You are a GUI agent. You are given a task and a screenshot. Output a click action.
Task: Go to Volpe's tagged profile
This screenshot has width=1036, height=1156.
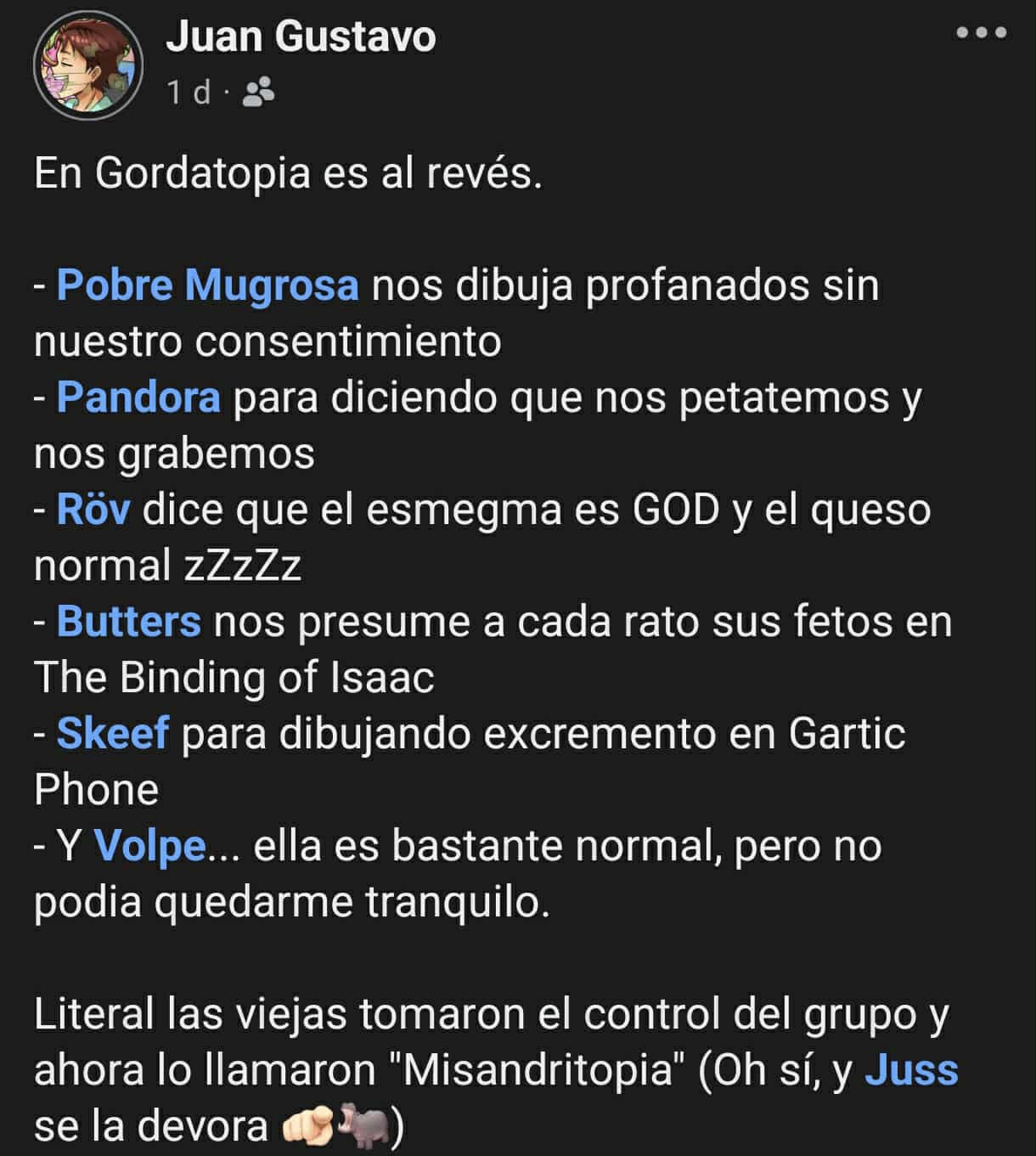click(149, 846)
